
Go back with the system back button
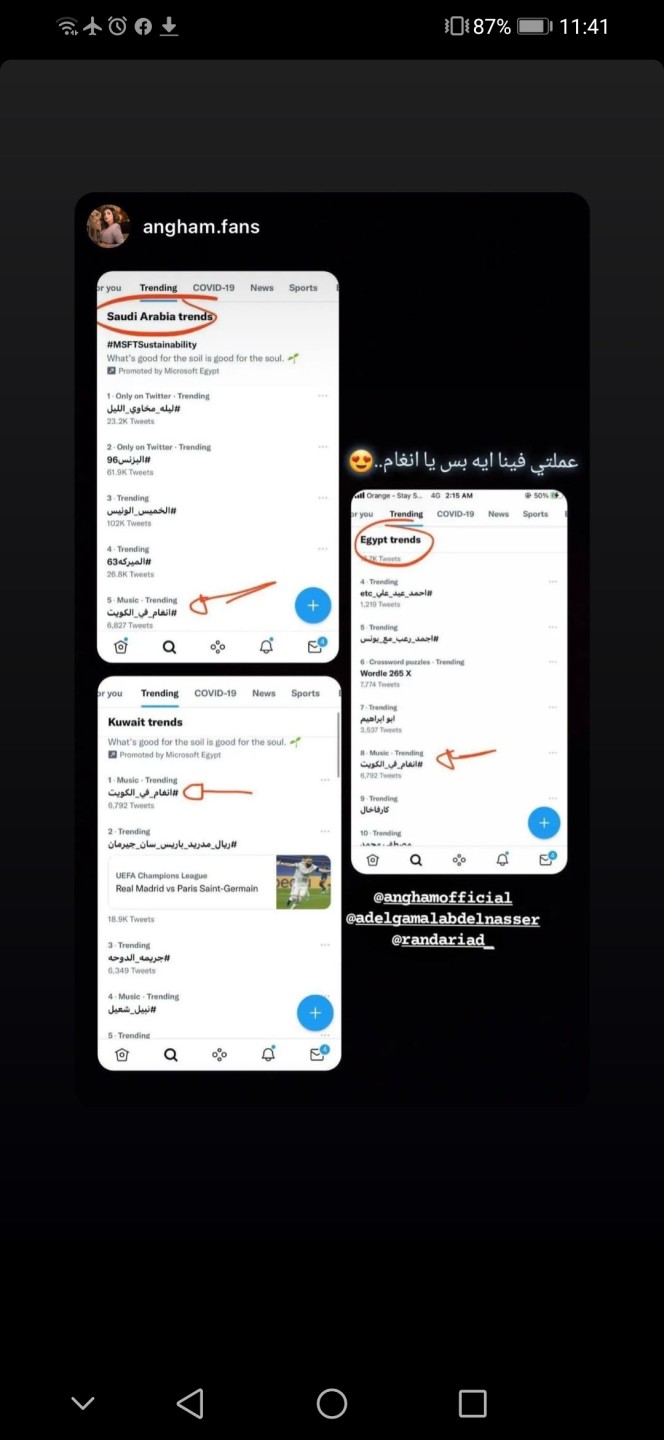pyautogui.click(x=190, y=1403)
